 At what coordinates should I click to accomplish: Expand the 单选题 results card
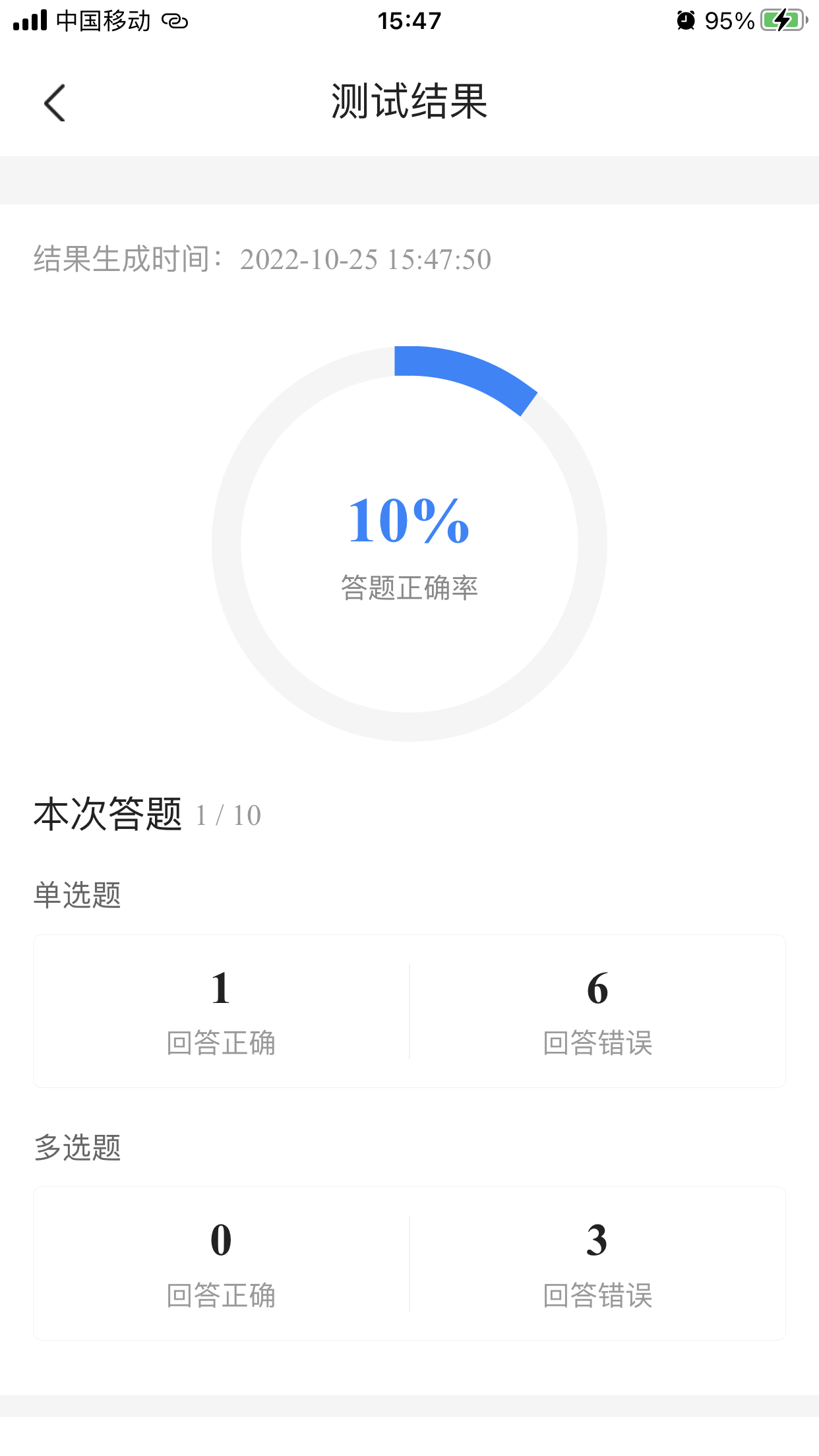click(x=409, y=1011)
